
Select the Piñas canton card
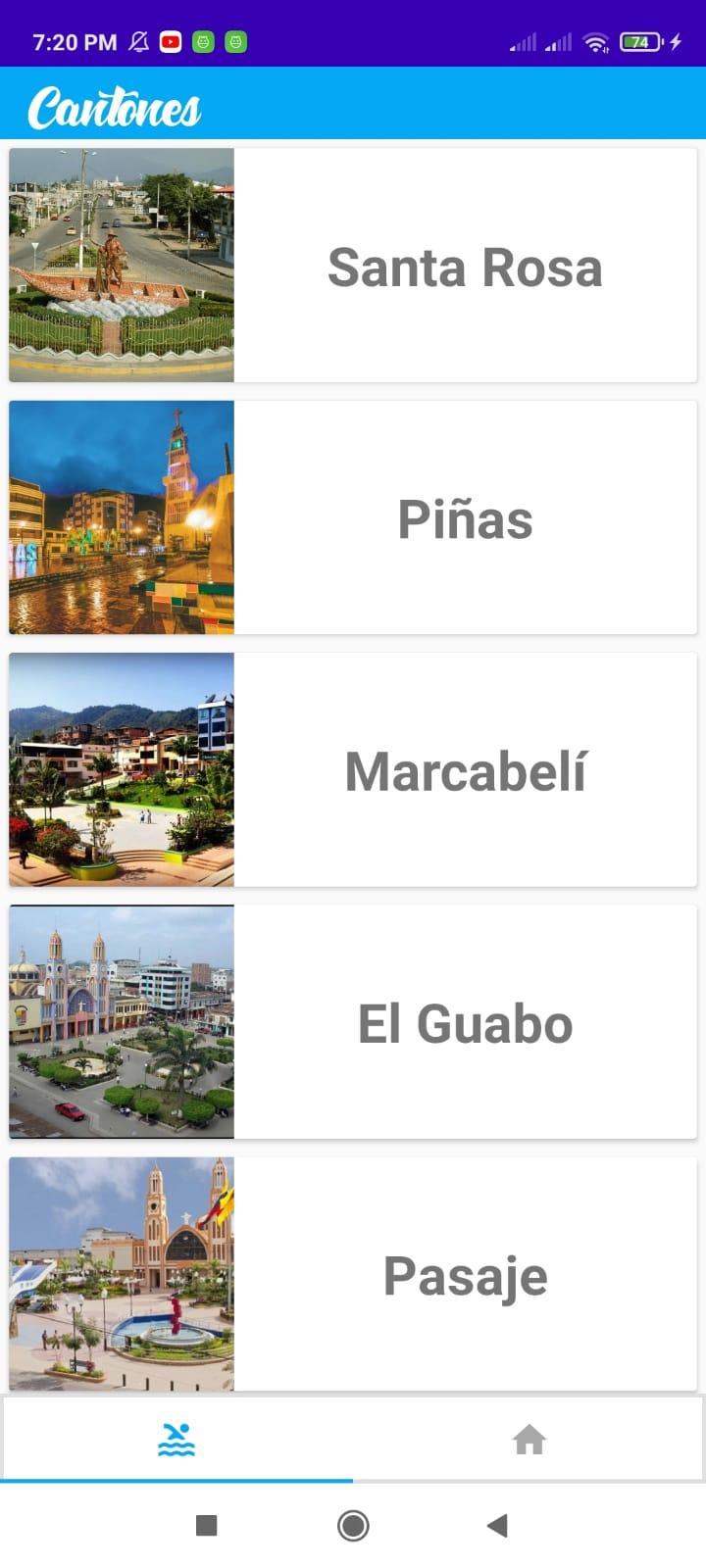click(353, 517)
